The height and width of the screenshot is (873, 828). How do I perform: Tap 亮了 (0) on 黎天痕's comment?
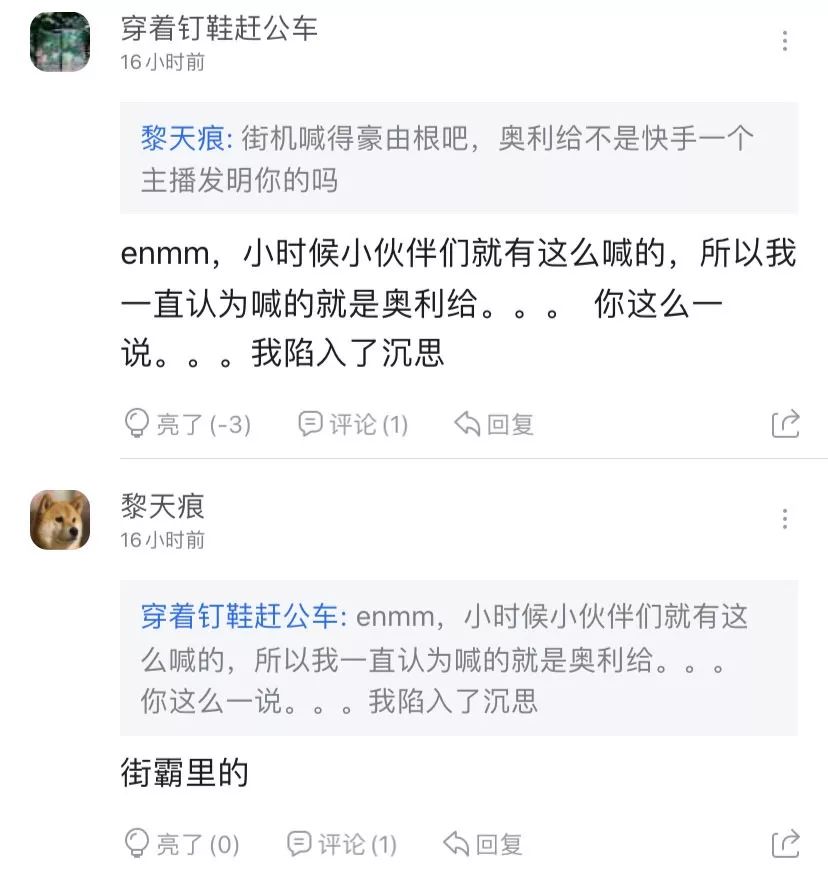point(182,844)
